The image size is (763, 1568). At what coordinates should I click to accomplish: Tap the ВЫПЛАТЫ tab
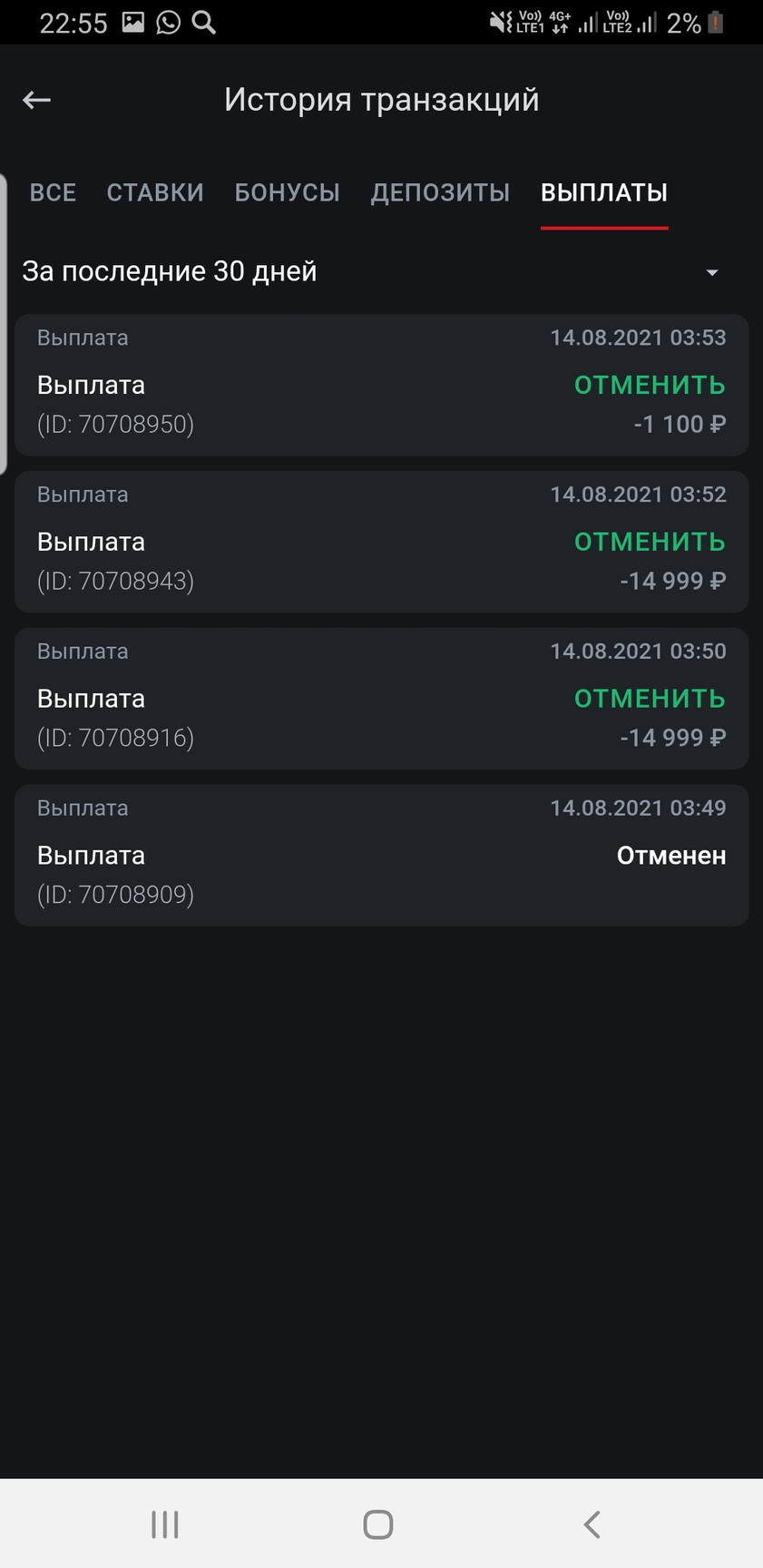coord(604,192)
